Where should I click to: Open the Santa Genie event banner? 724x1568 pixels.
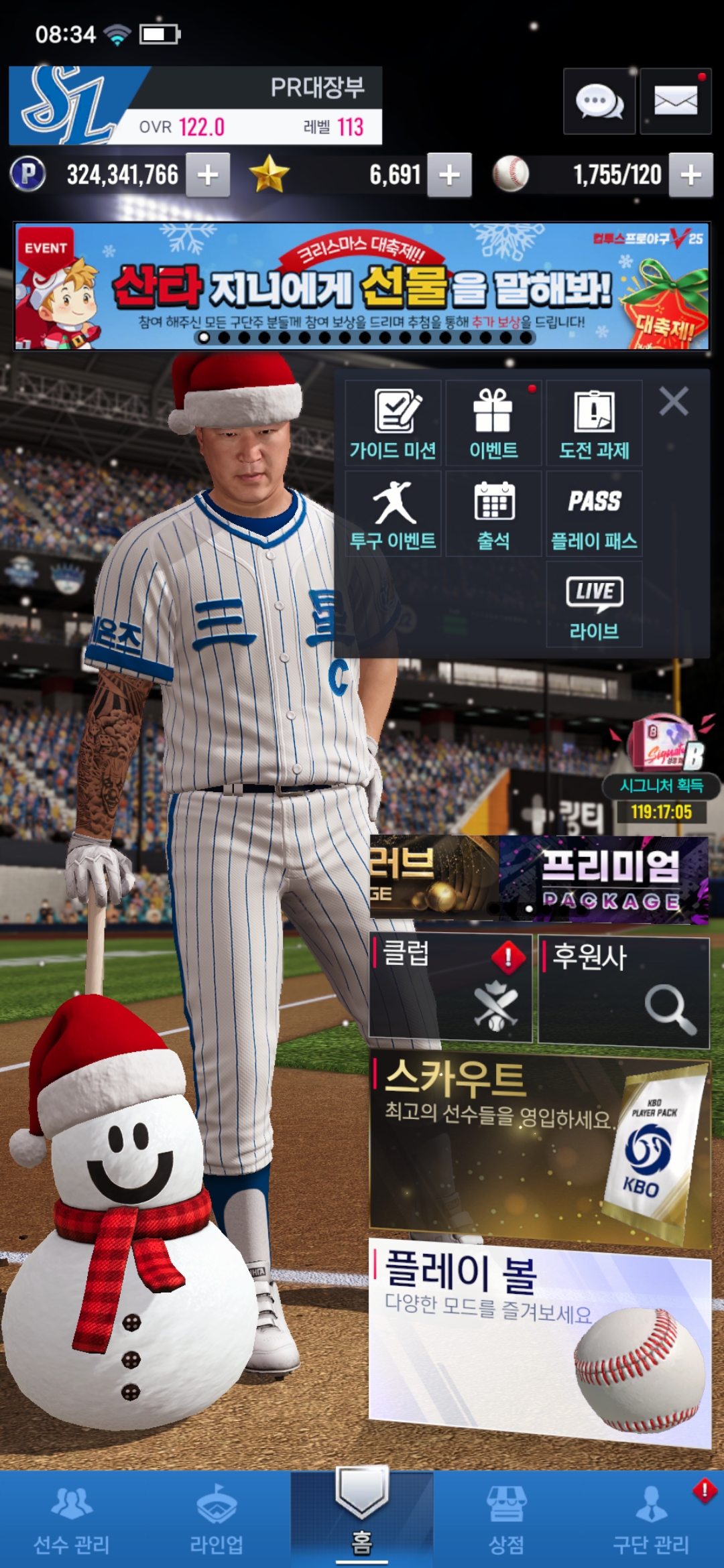point(362,286)
